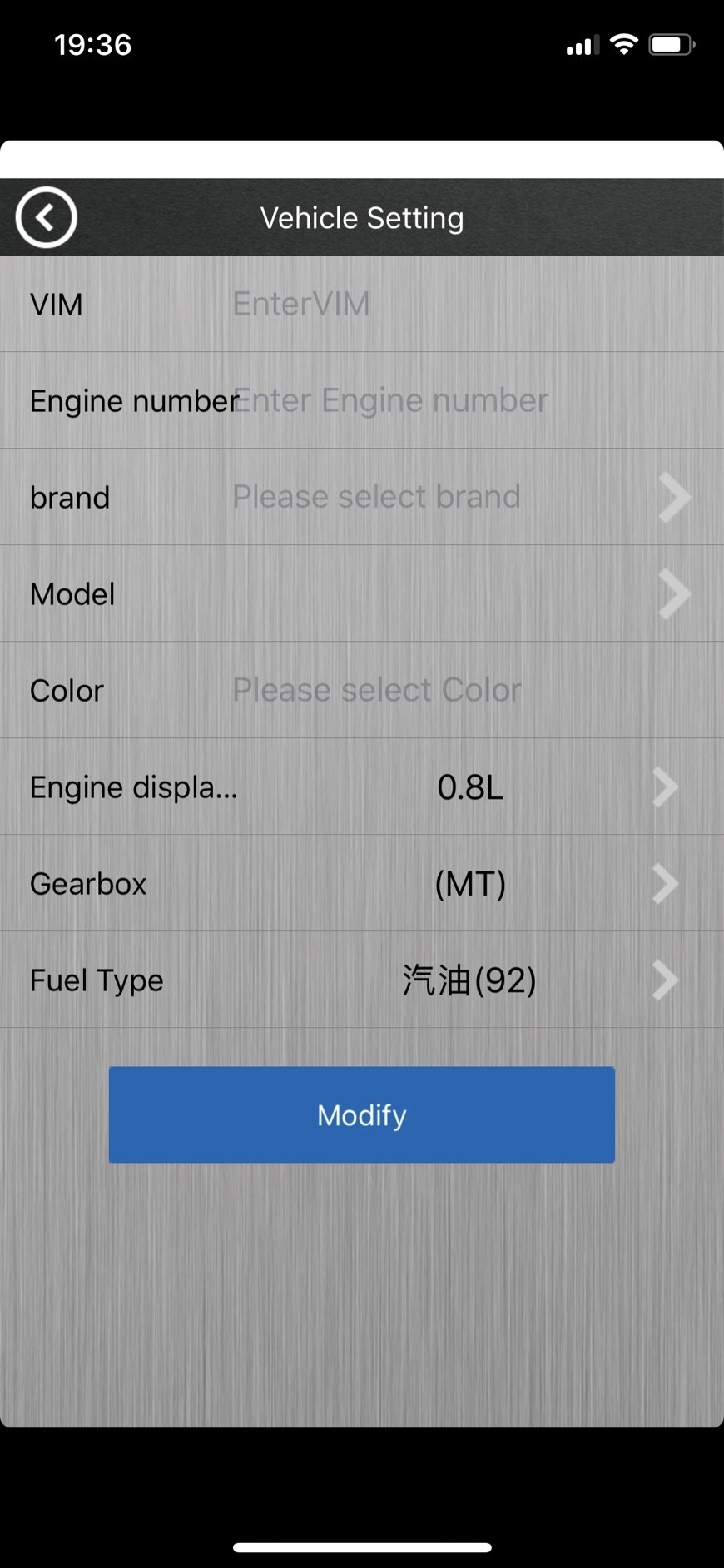Select the Color field
The height and width of the screenshot is (1568, 724).
click(x=466, y=690)
